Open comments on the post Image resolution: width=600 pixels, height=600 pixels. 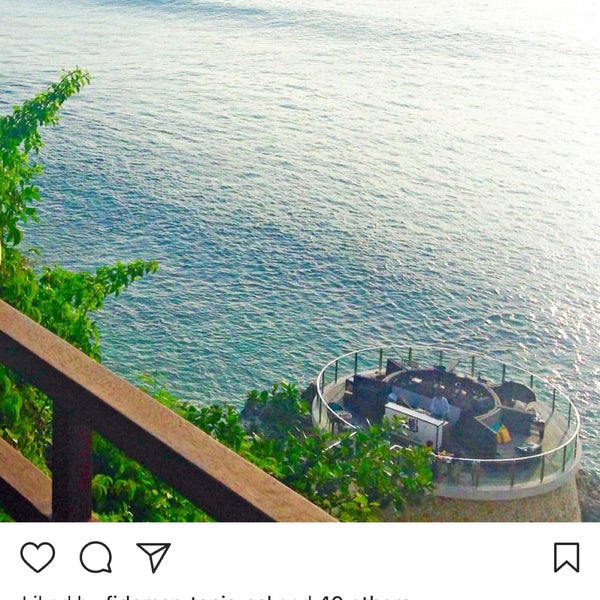[96, 557]
